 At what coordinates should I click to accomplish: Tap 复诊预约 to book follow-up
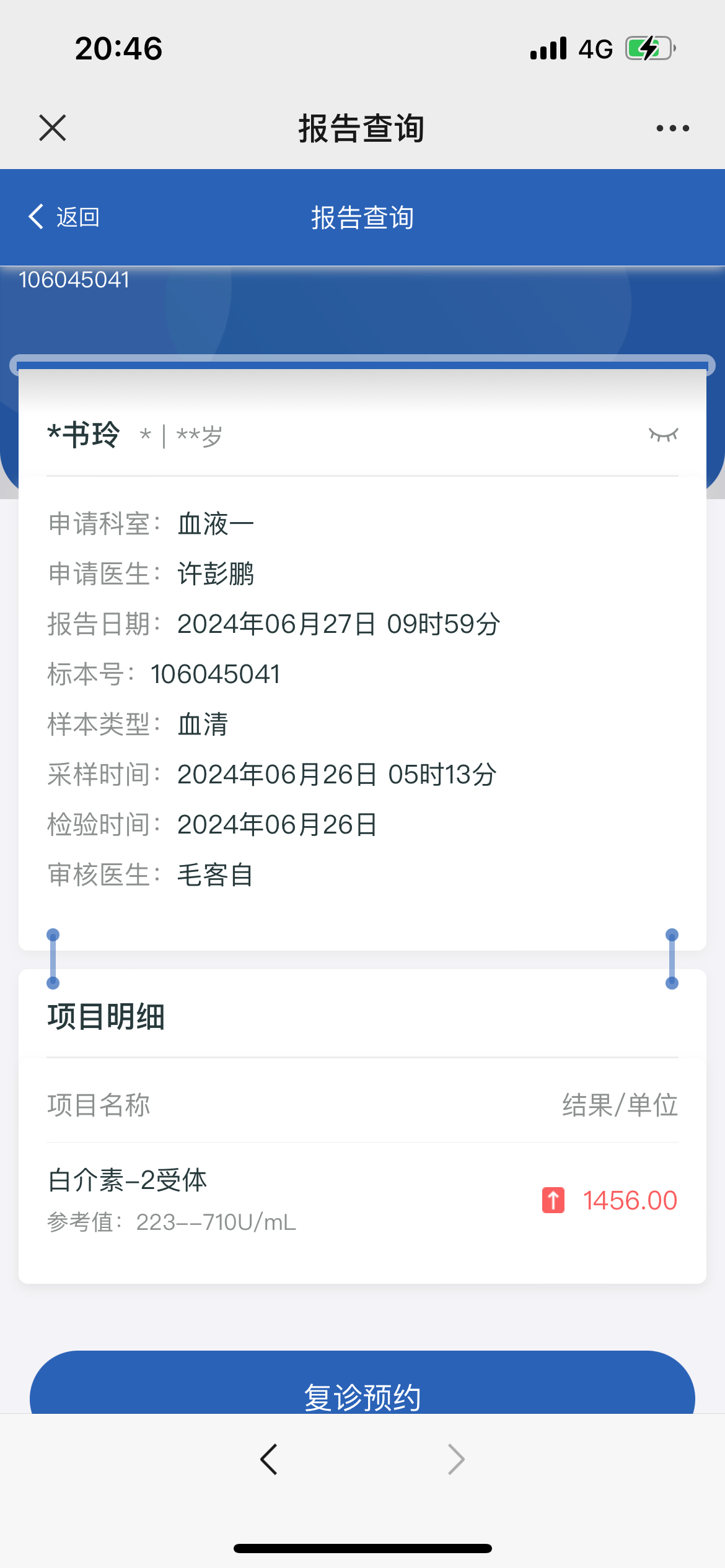[x=362, y=1387]
